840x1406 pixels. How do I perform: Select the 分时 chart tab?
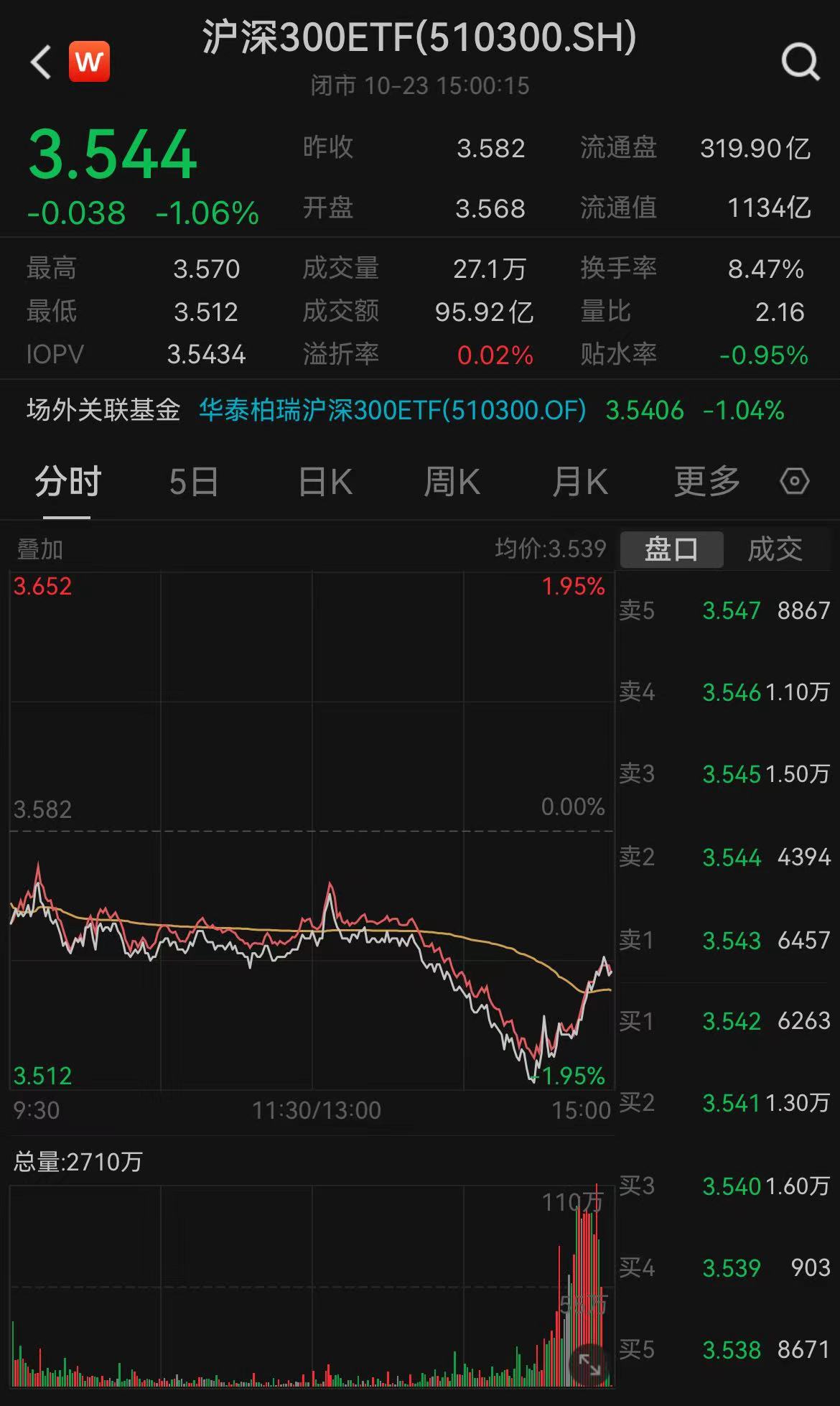68,481
